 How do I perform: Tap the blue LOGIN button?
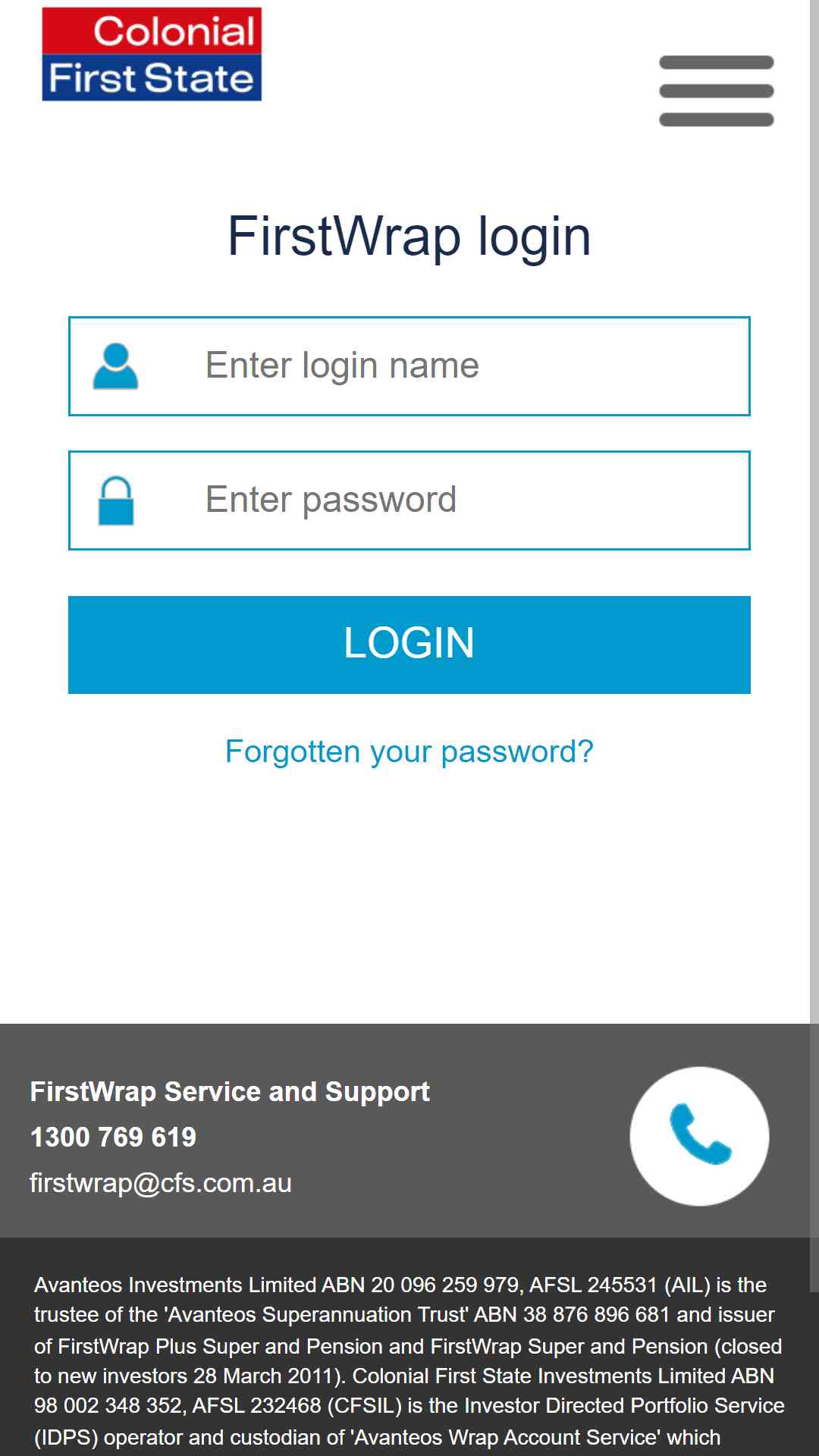click(x=409, y=645)
